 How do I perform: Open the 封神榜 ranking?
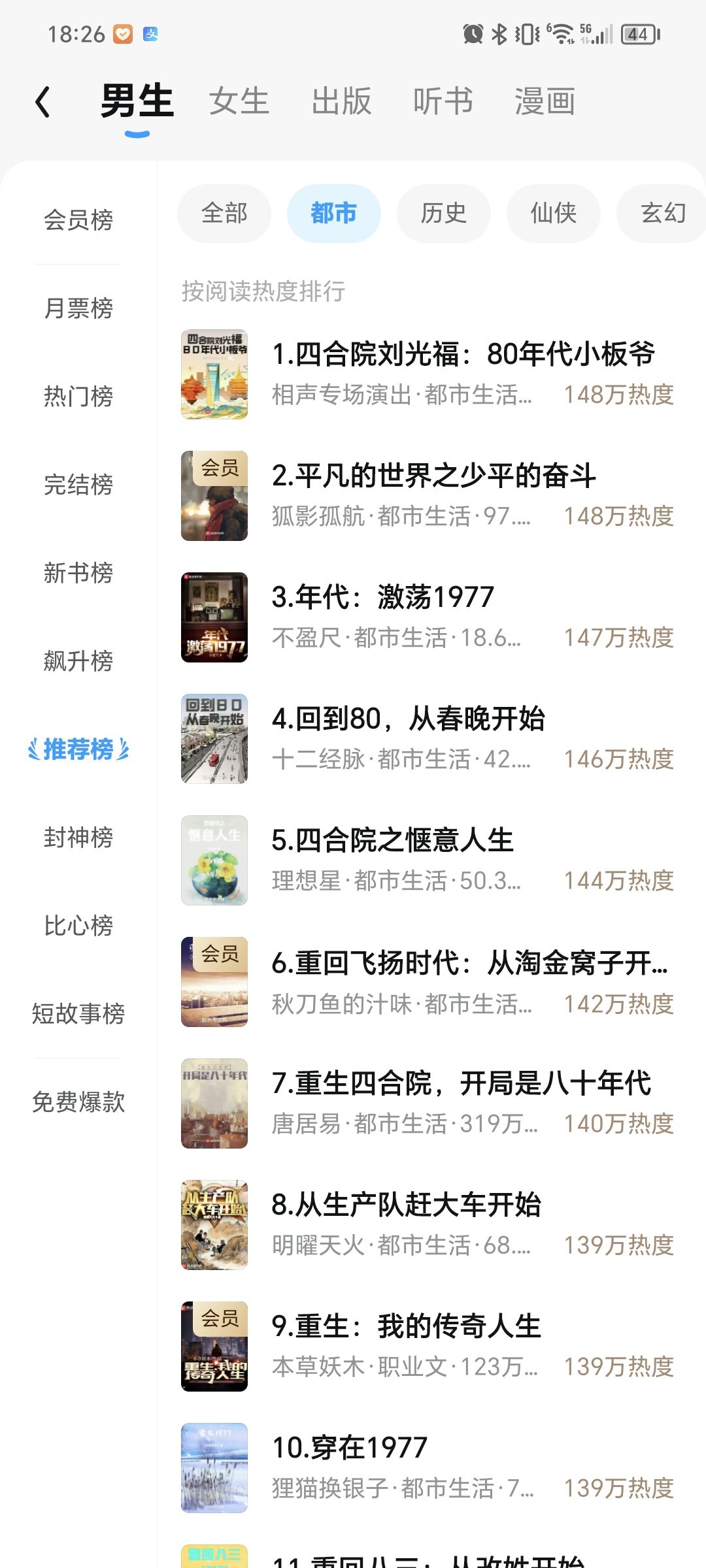click(78, 838)
